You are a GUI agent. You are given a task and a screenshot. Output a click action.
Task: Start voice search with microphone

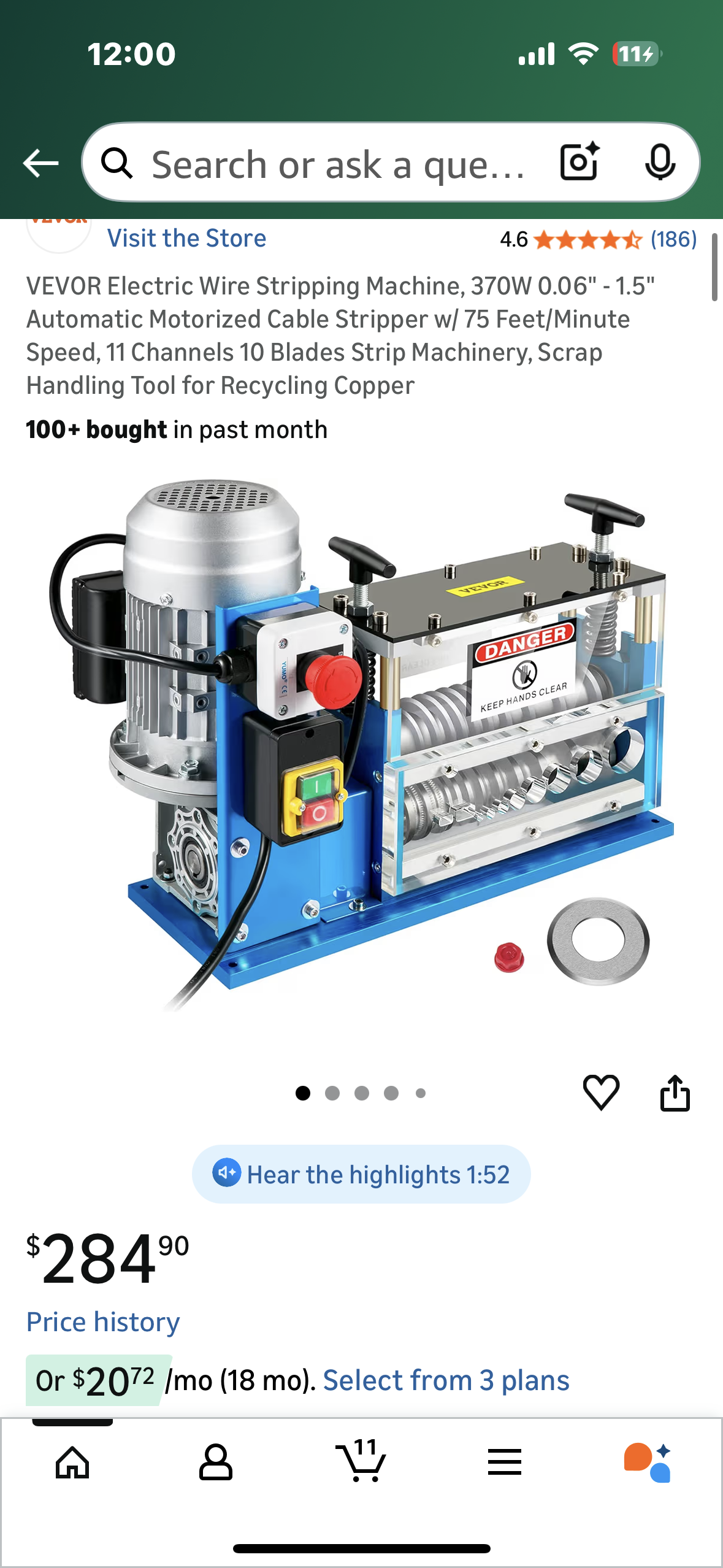[x=660, y=163]
